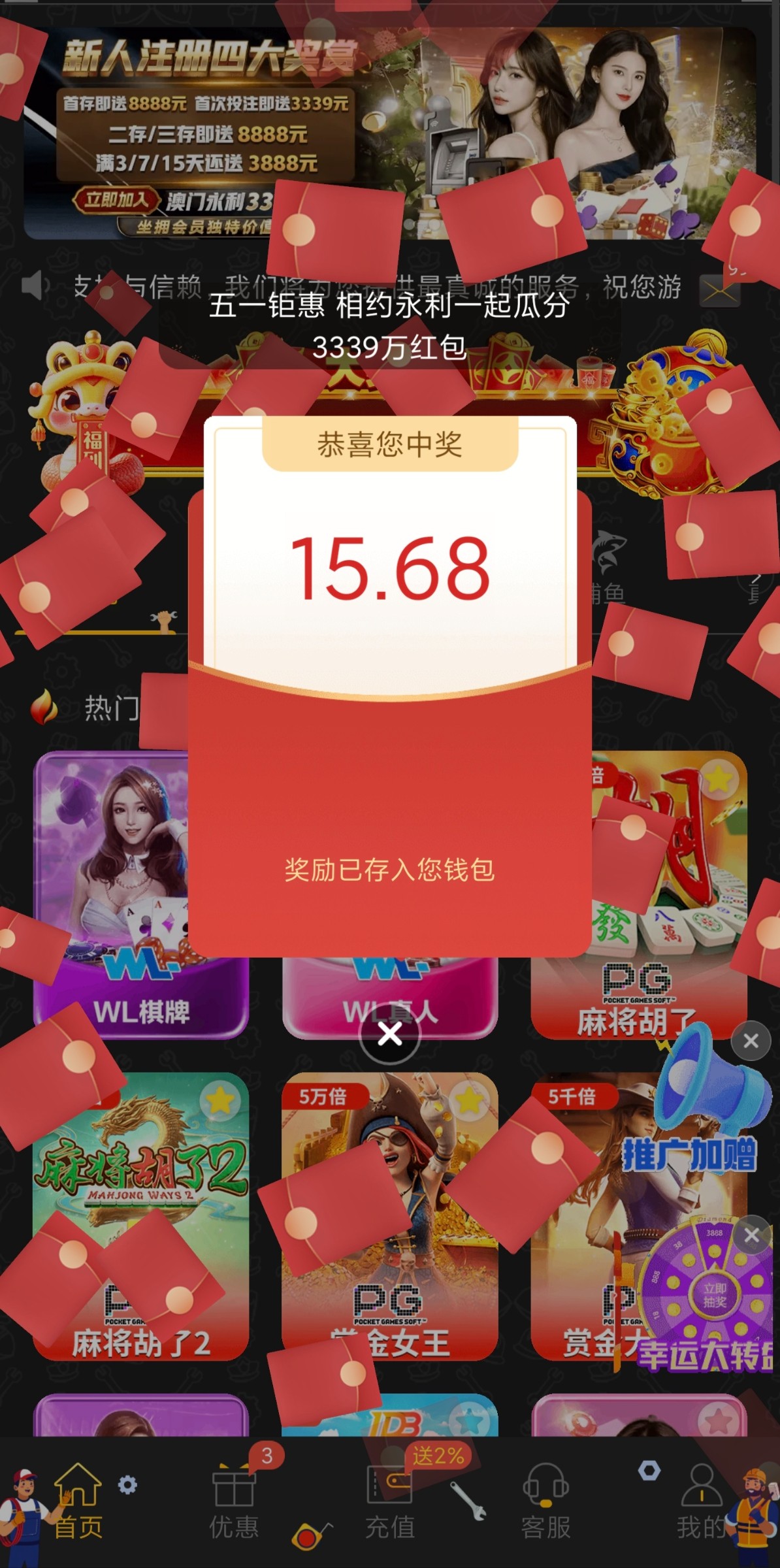Go to the 充值 recharge tab
Screen dimensions: 780x1568
(x=390, y=1500)
